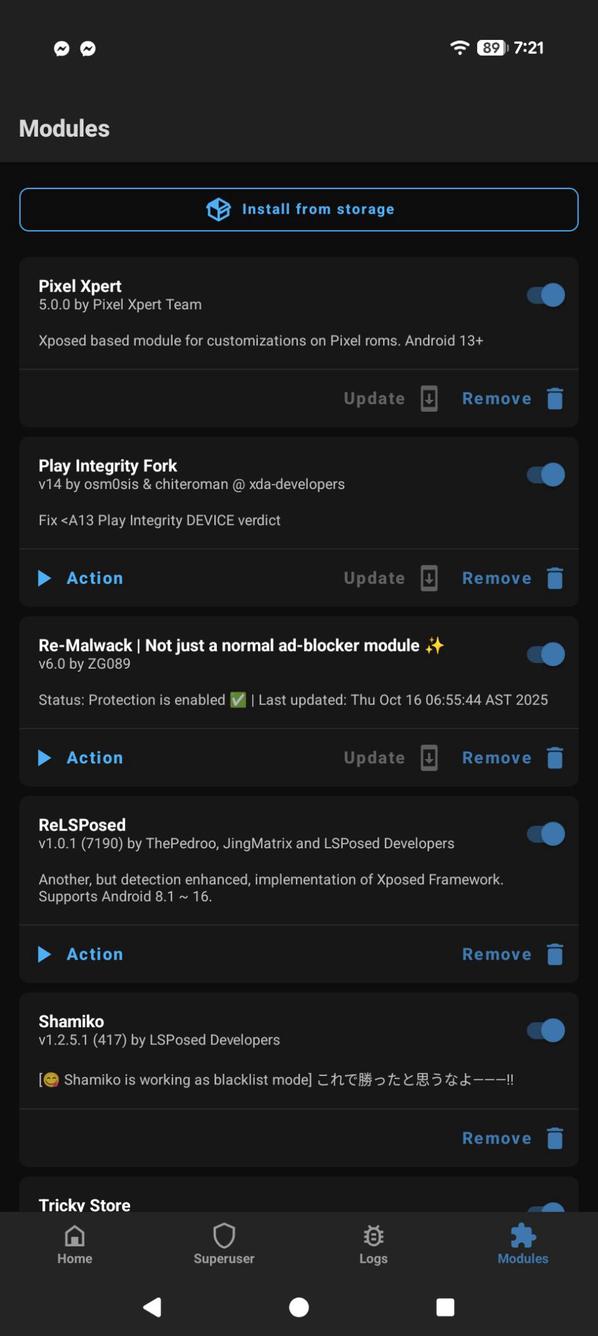The width and height of the screenshot is (598, 1336).
Task: Open the Superuser tab
Action: pos(224,1245)
